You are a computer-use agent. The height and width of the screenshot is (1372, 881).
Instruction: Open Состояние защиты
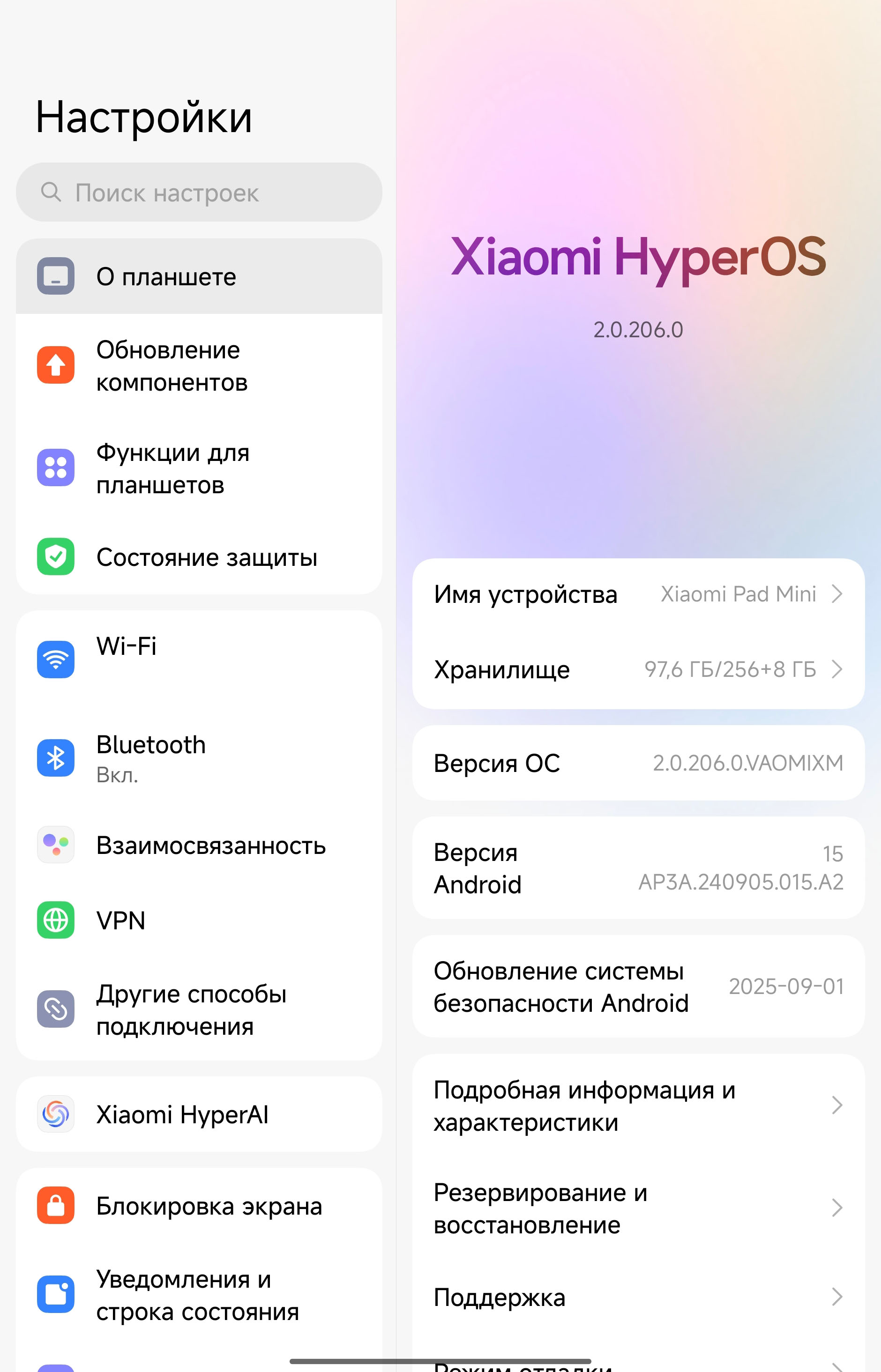199,557
